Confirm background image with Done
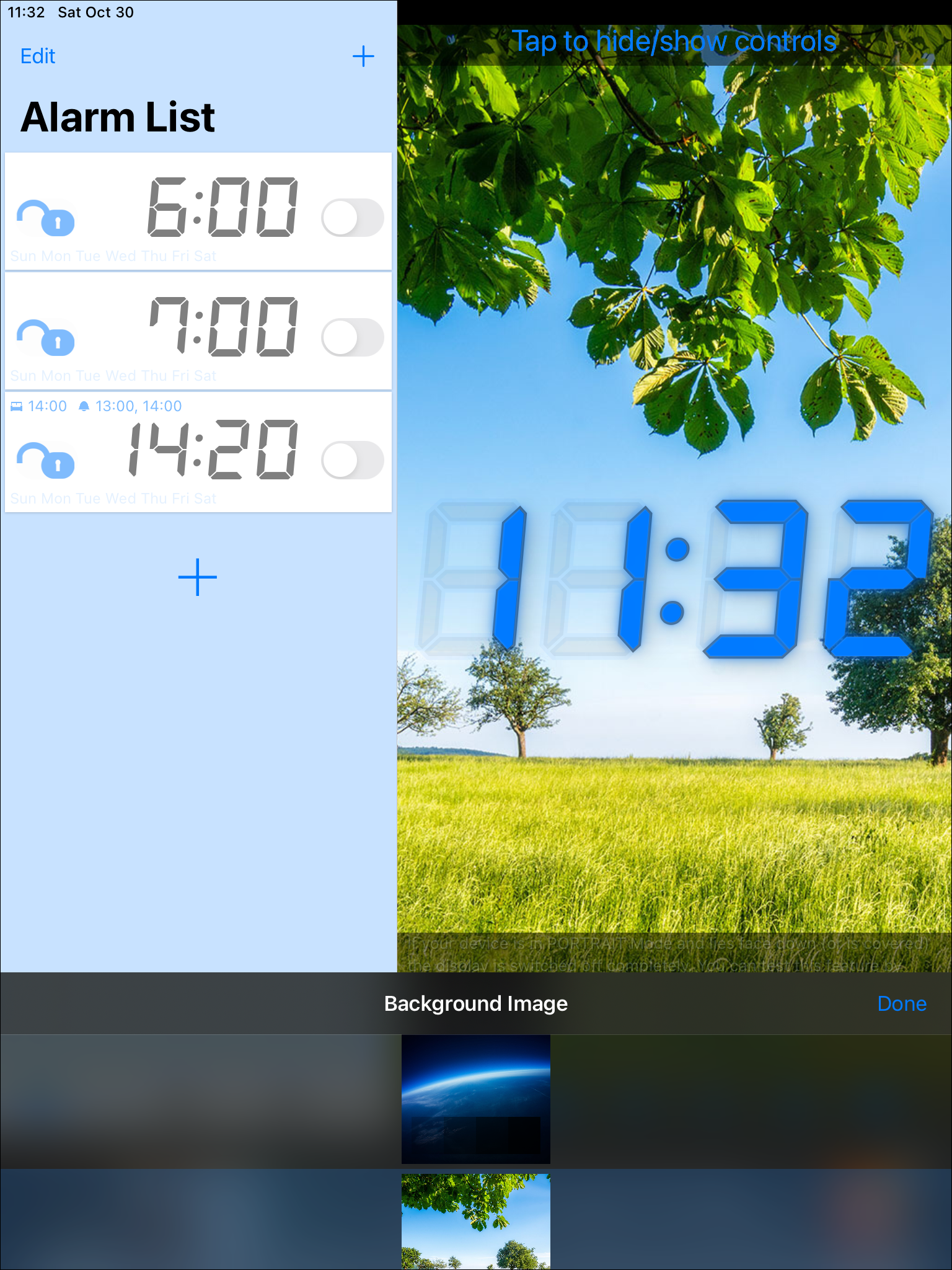 (901, 1003)
